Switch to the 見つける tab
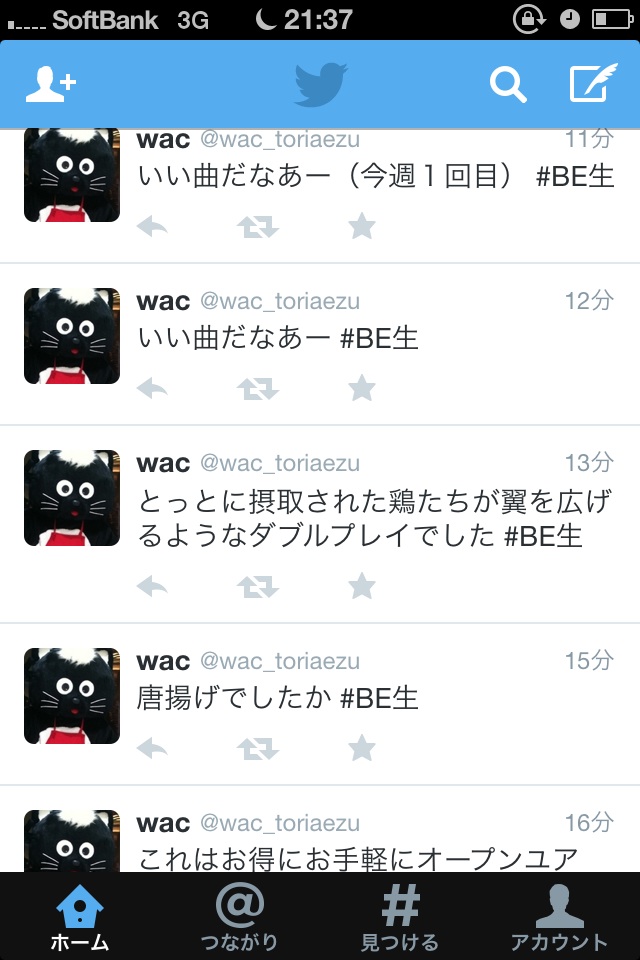The width and height of the screenshot is (640, 960). [x=399, y=916]
